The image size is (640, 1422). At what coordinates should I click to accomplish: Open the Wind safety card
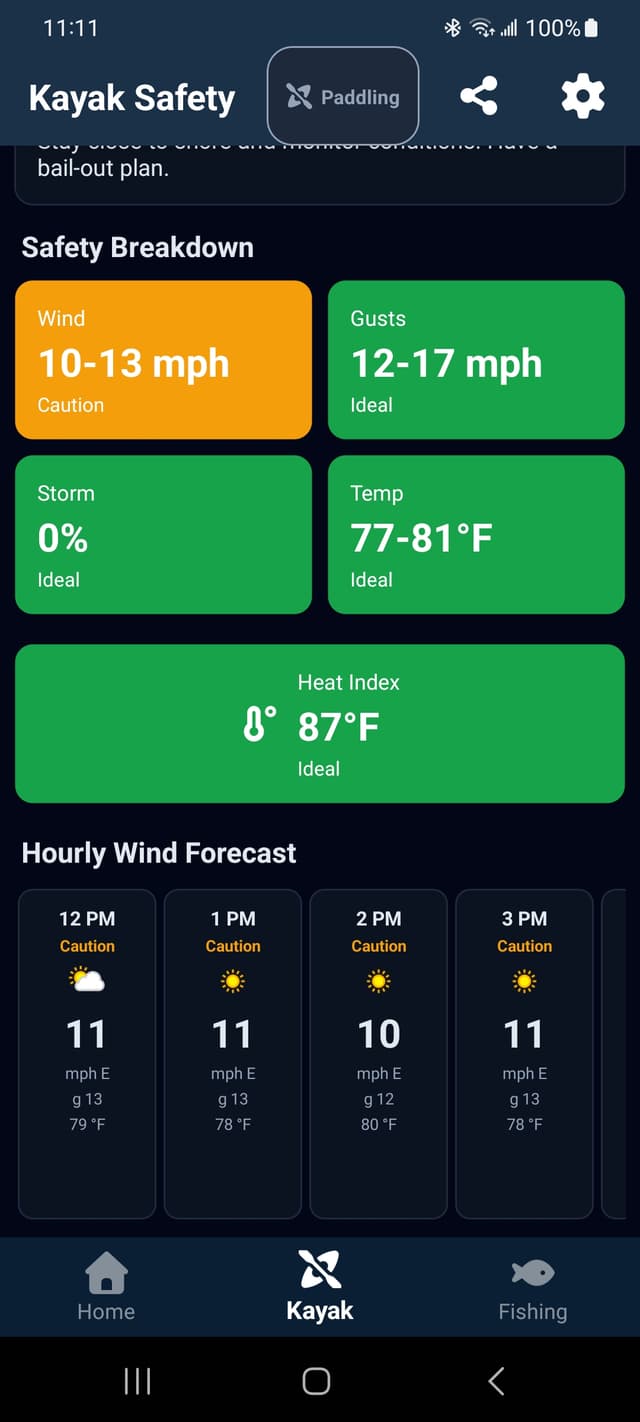[163, 360]
